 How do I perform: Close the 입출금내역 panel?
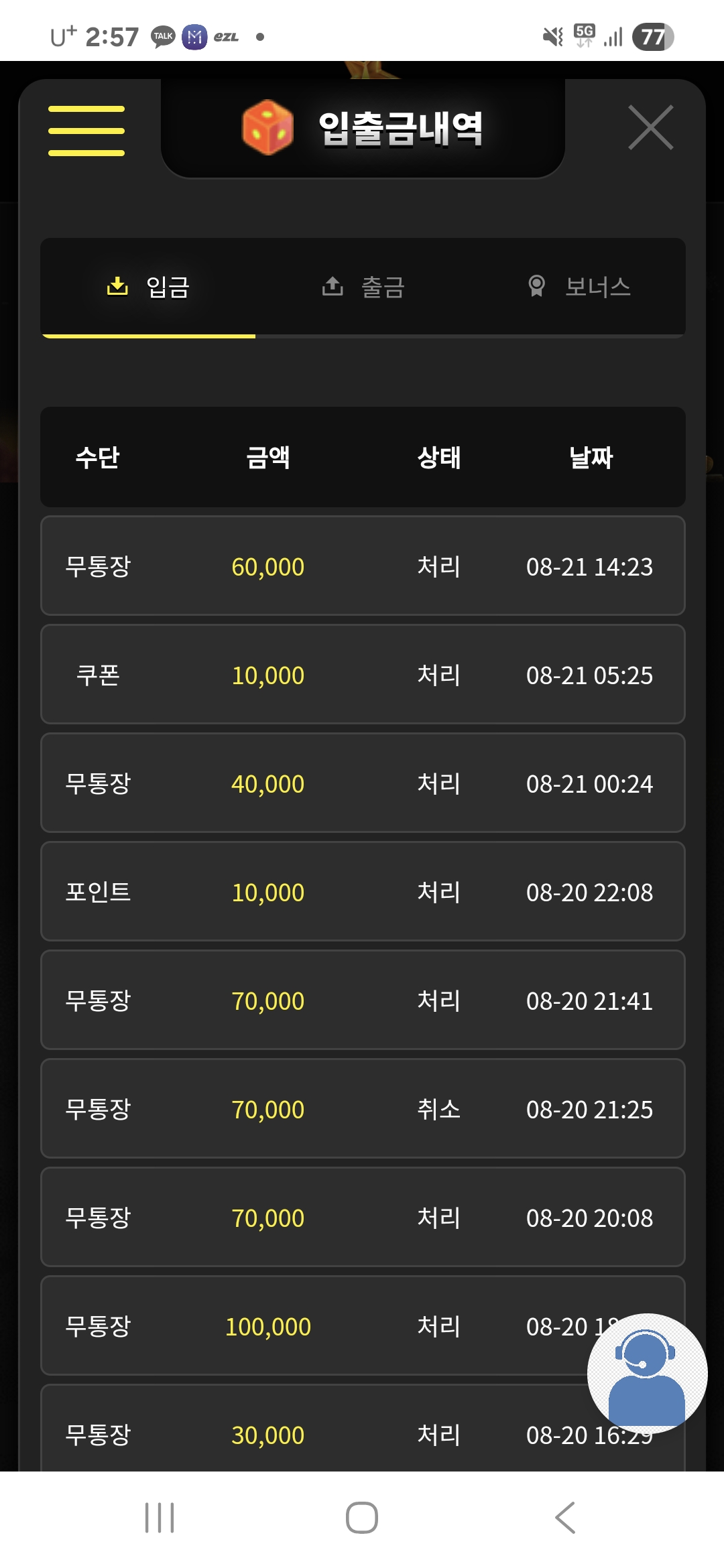pos(650,127)
